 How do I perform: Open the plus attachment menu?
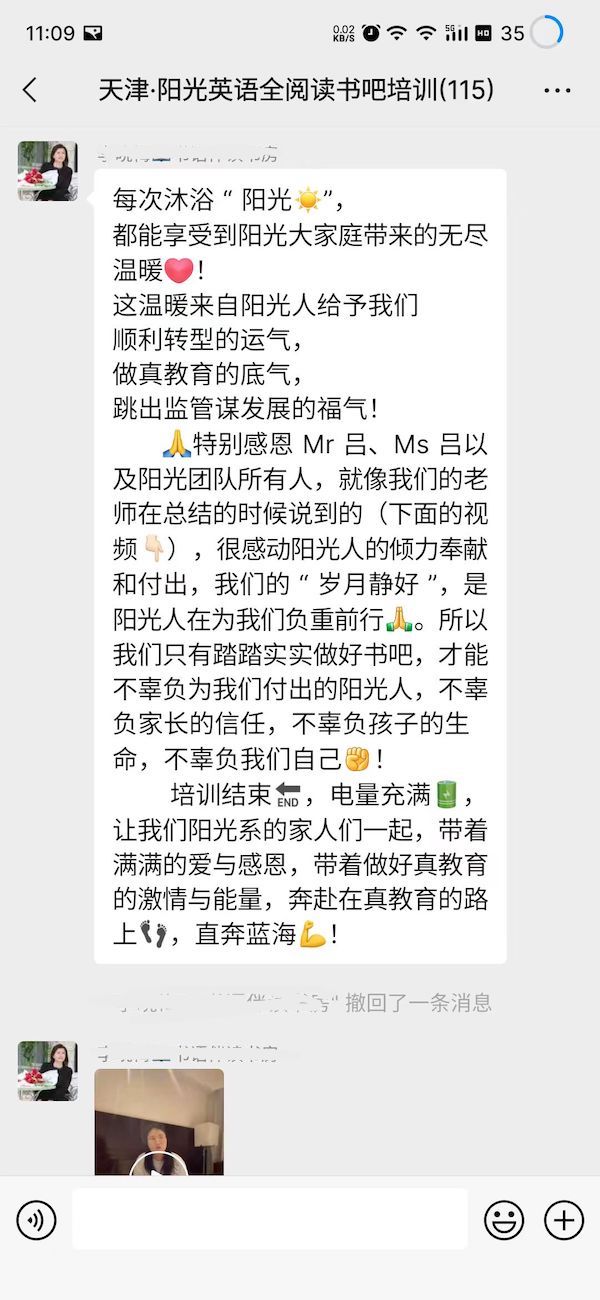pos(563,1219)
